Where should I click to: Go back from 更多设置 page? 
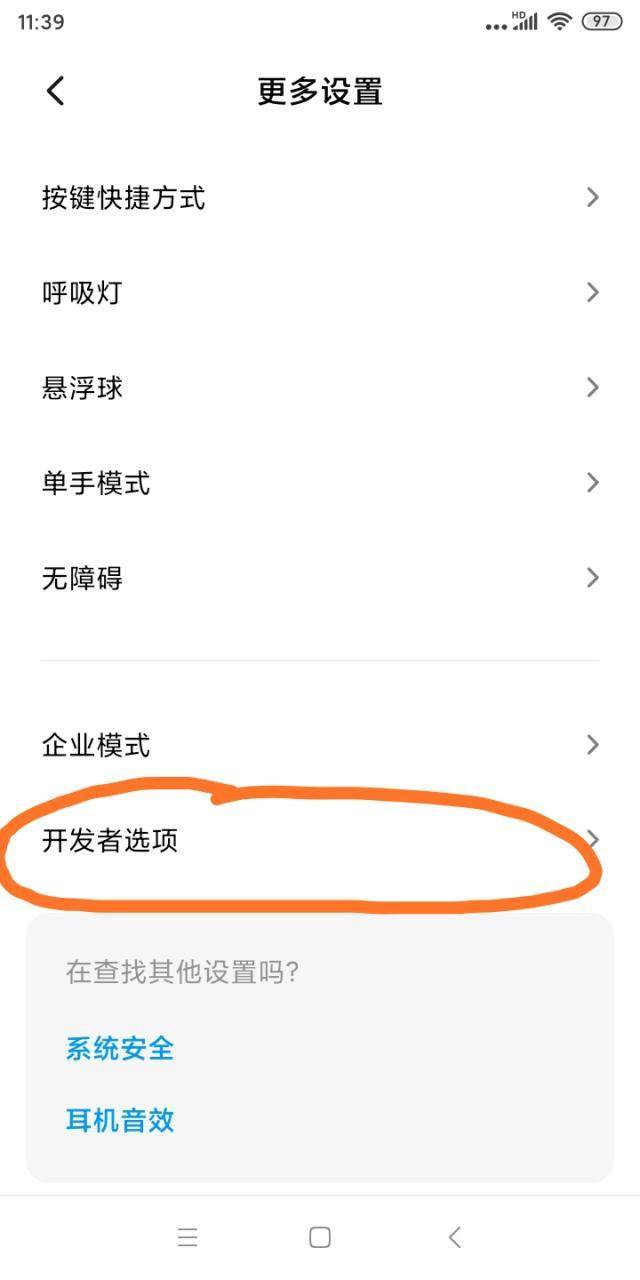click(x=56, y=91)
